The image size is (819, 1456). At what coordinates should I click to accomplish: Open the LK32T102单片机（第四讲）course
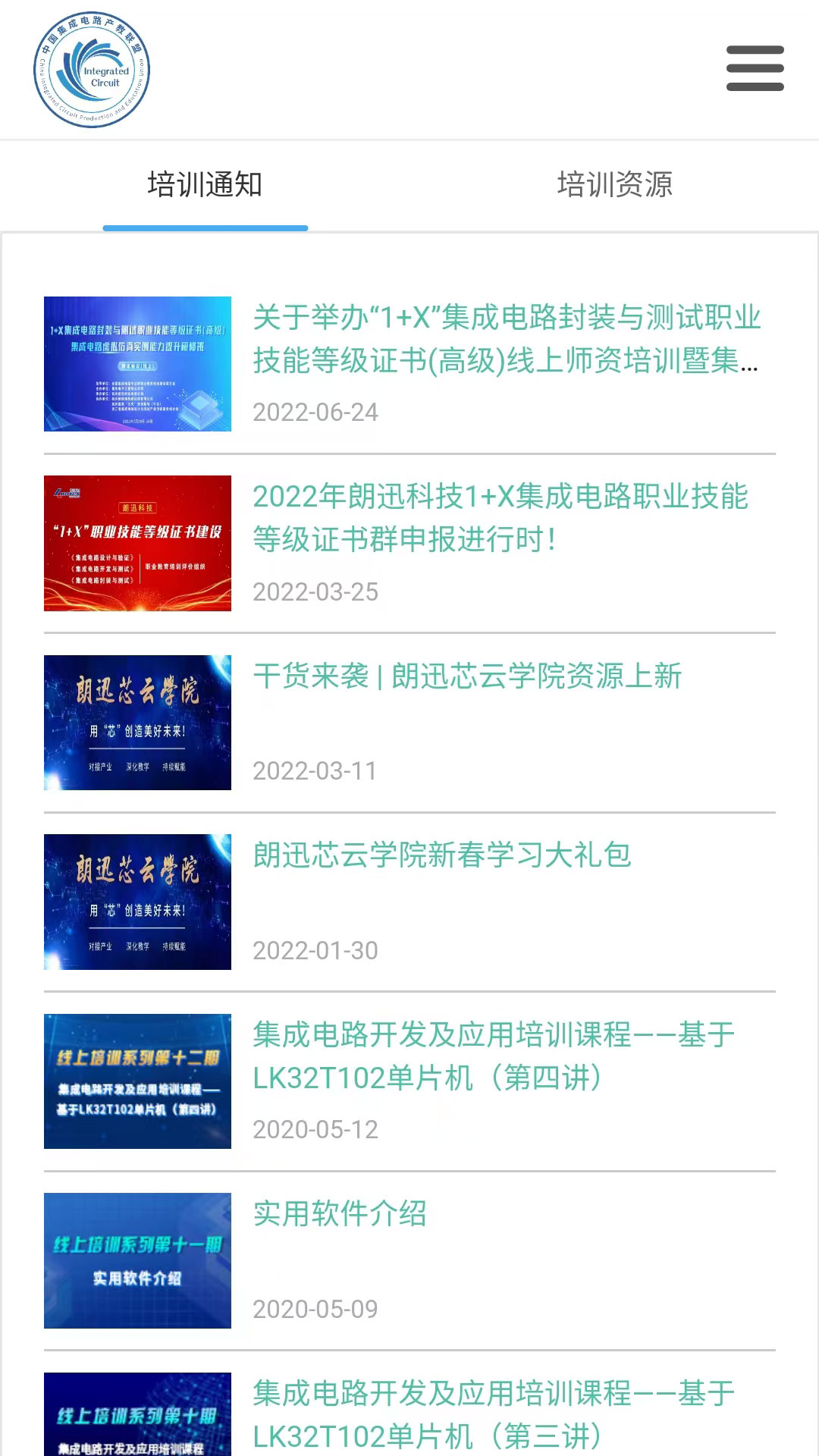pos(494,1056)
